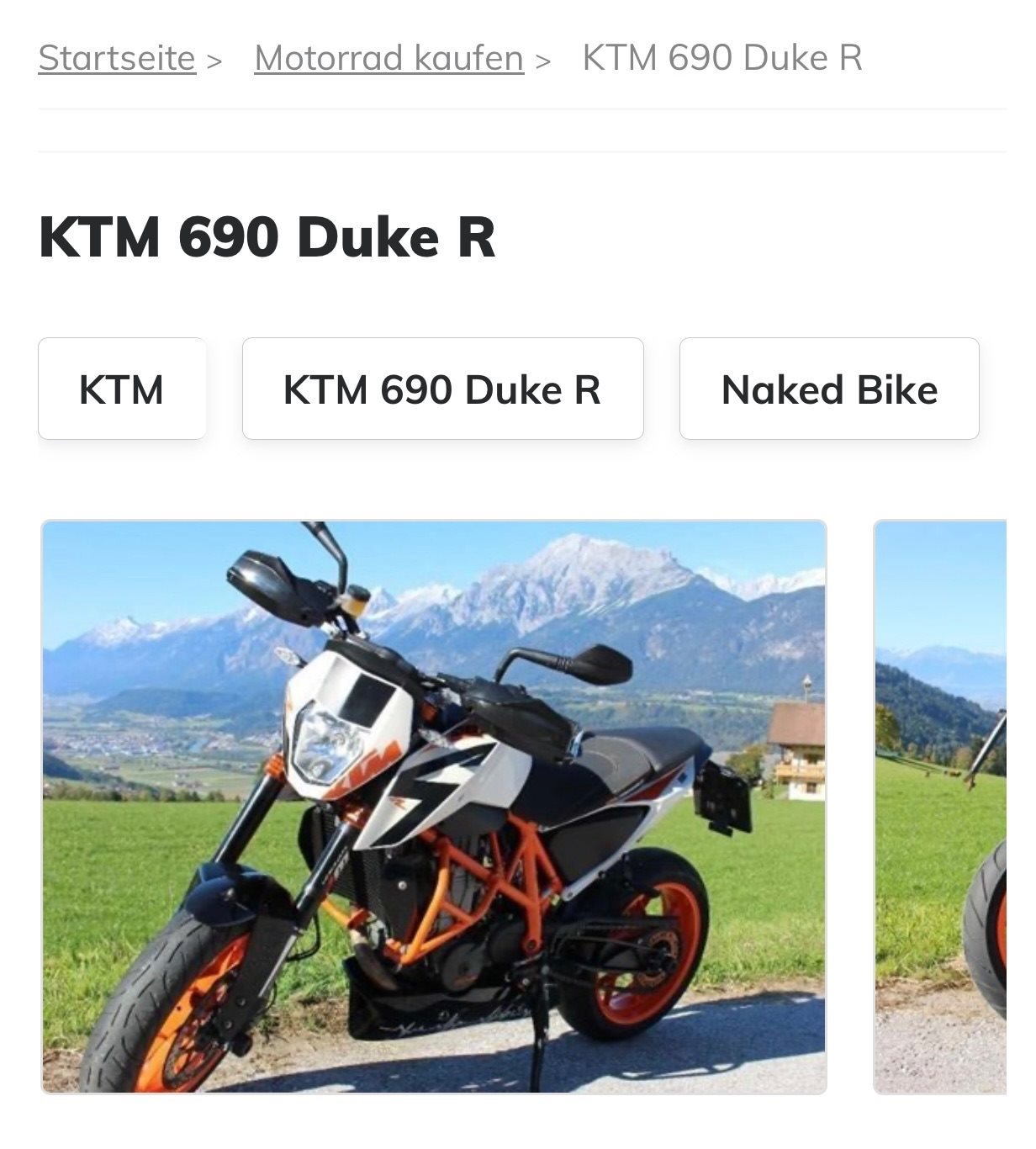The width and height of the screenshot is (1036, 1149).
Task: Go to the Startseite breadcrumb link
Action: (x=117, y=58)
